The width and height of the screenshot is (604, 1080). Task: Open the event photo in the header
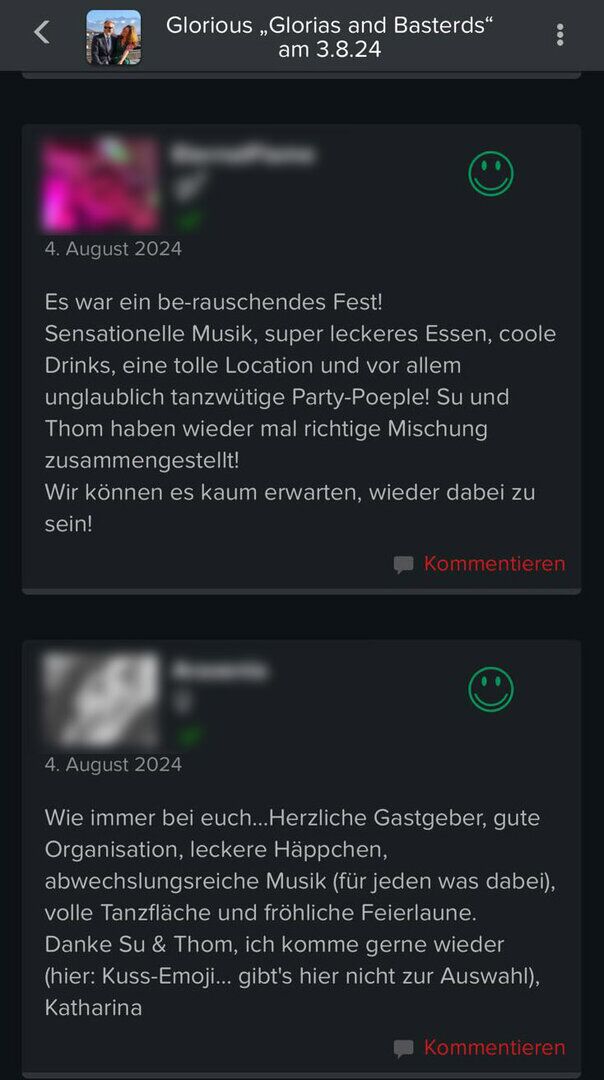pos(113,38)
